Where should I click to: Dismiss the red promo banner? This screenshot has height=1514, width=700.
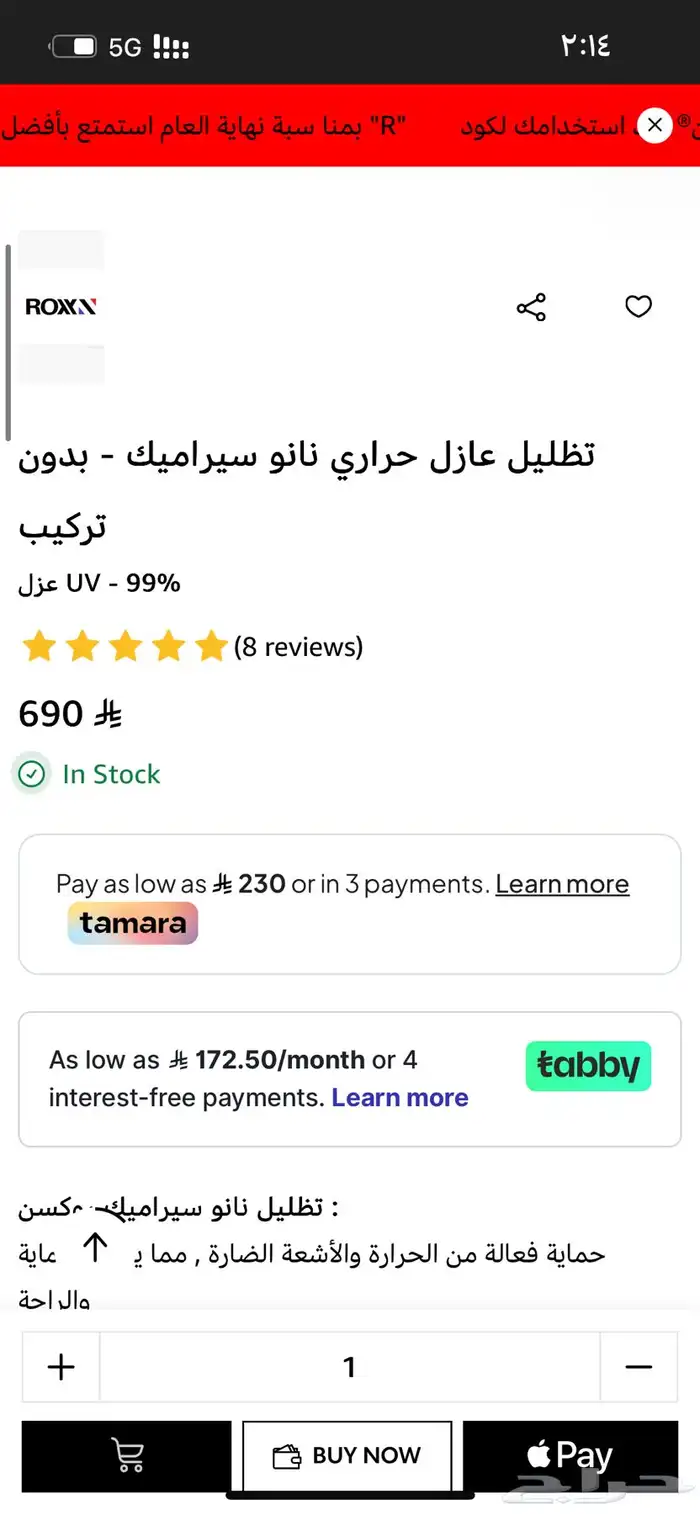pos(654,125)
